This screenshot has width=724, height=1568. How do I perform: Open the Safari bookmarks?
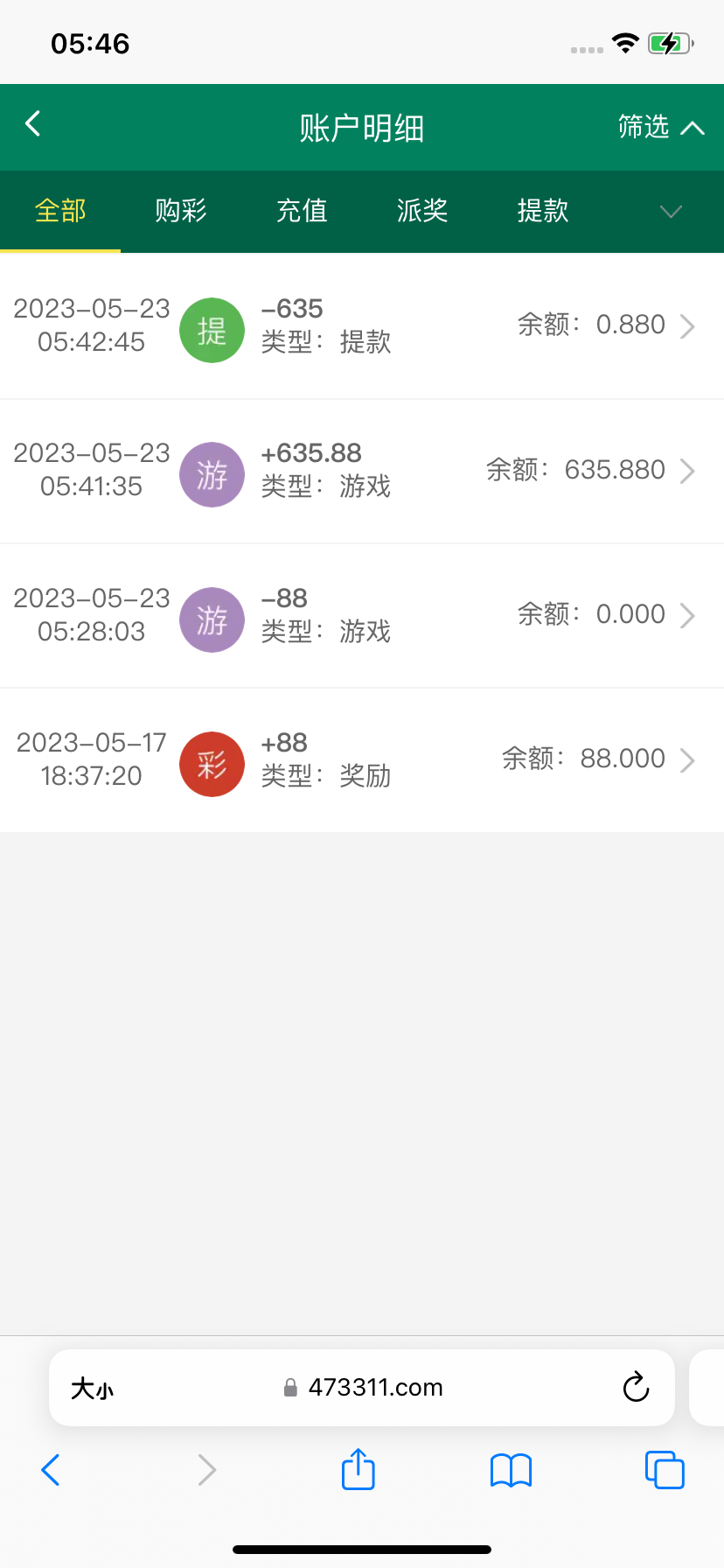[x=511, y=1470]
